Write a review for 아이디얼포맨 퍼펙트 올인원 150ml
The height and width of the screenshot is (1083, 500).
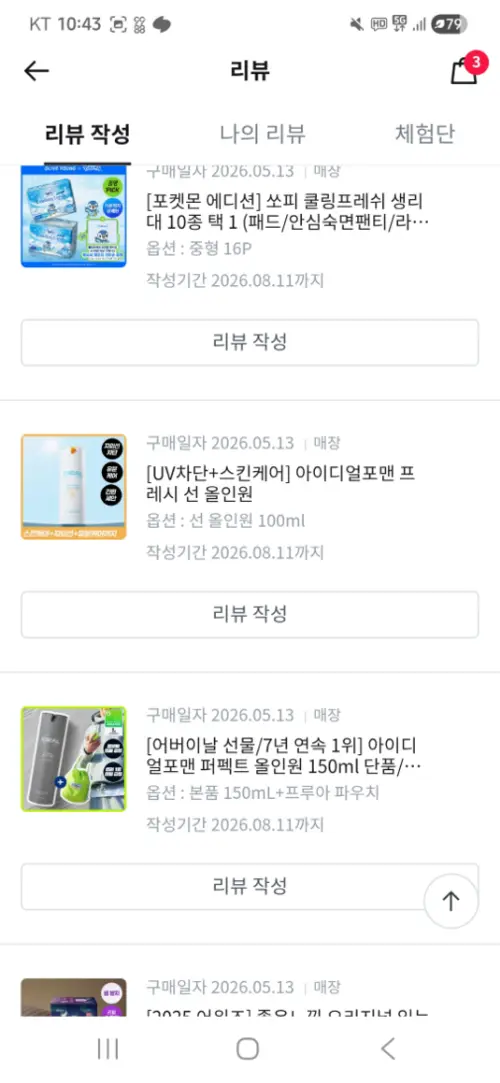(249, 886)
